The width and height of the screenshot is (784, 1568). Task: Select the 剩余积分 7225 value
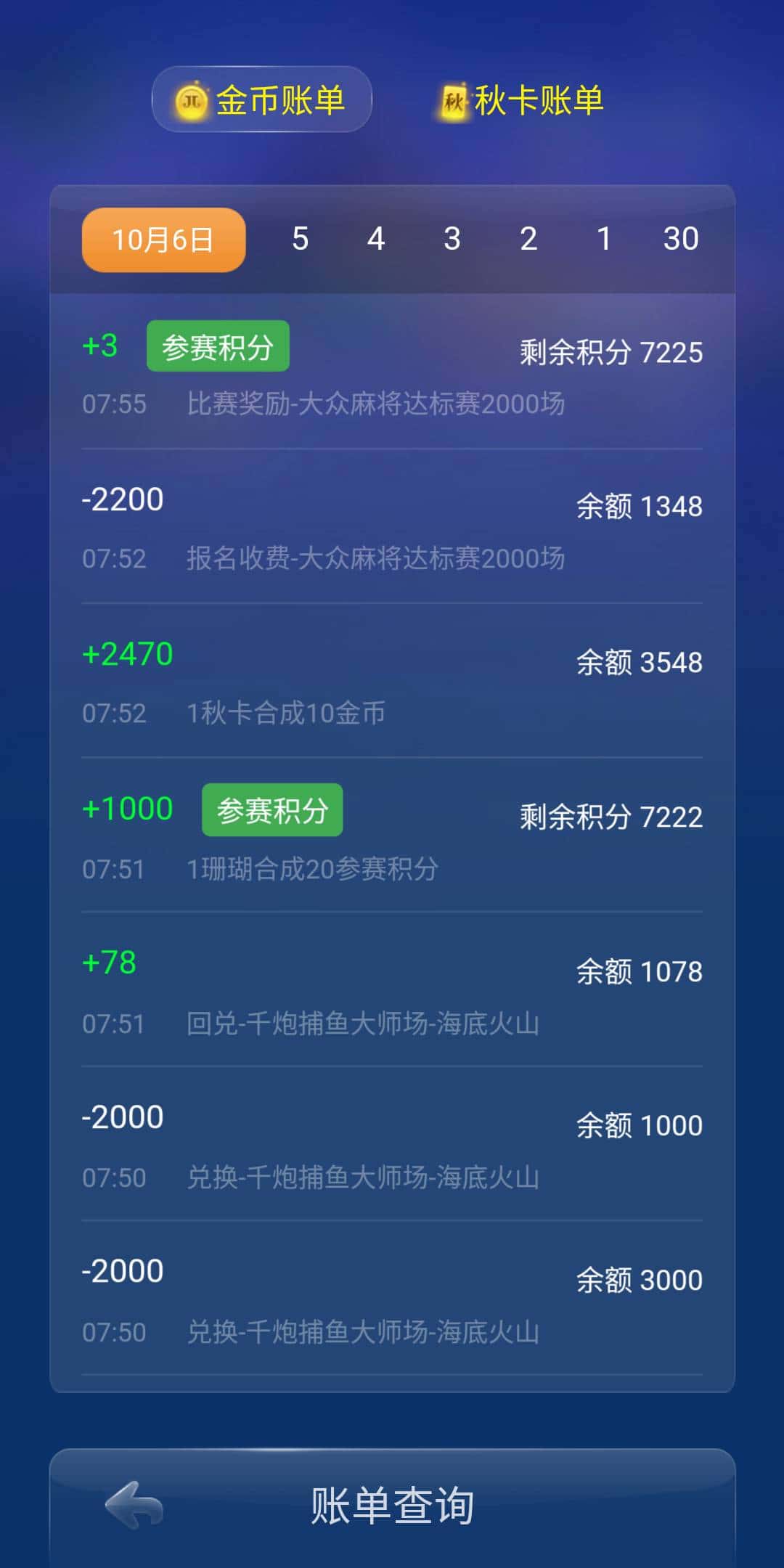coord(610,352)
